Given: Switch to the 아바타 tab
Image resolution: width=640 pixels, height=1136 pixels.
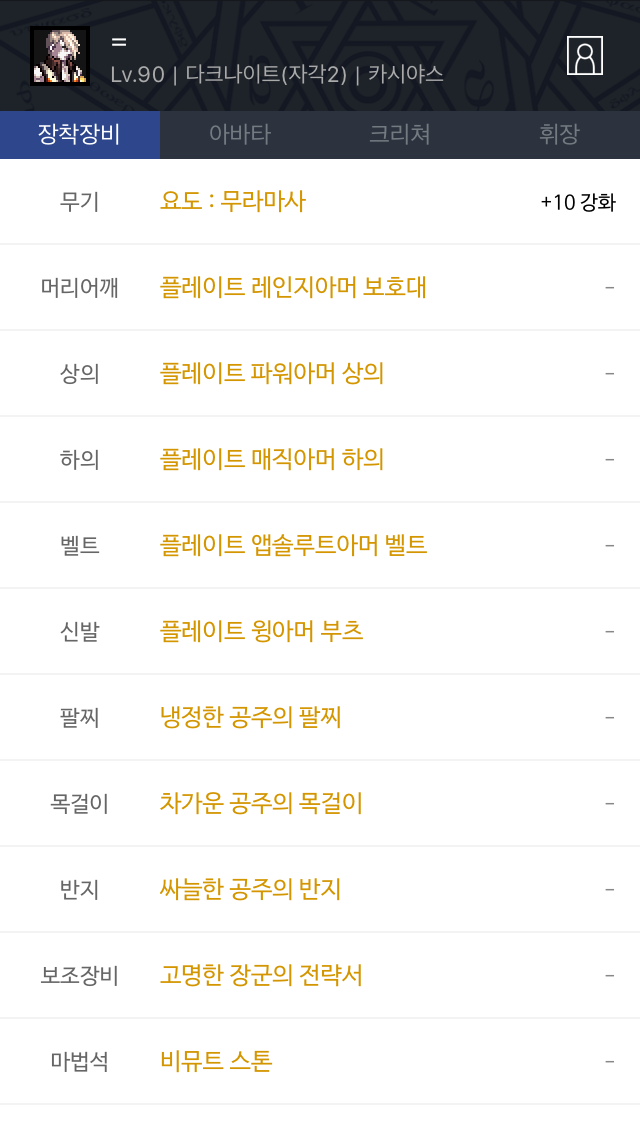Looking at the screenshot, I should (240, 135).
